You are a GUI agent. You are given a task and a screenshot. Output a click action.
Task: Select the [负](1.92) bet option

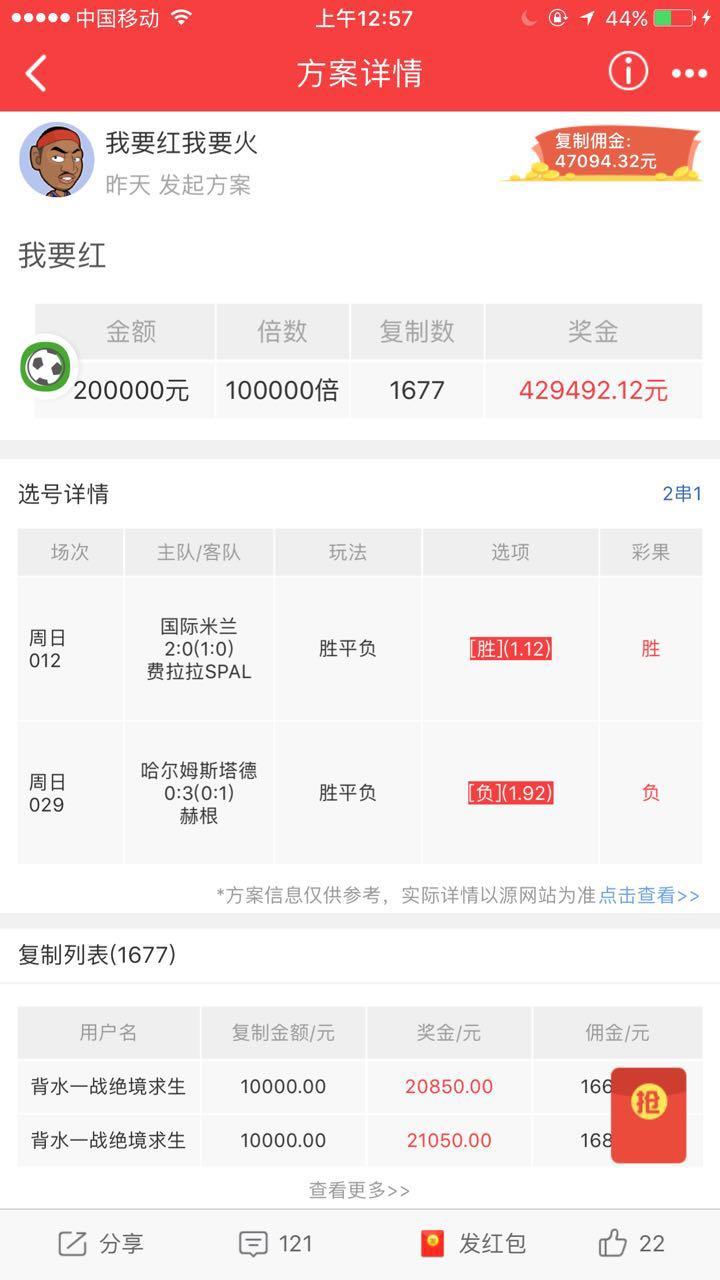click(x=510, y=793)
